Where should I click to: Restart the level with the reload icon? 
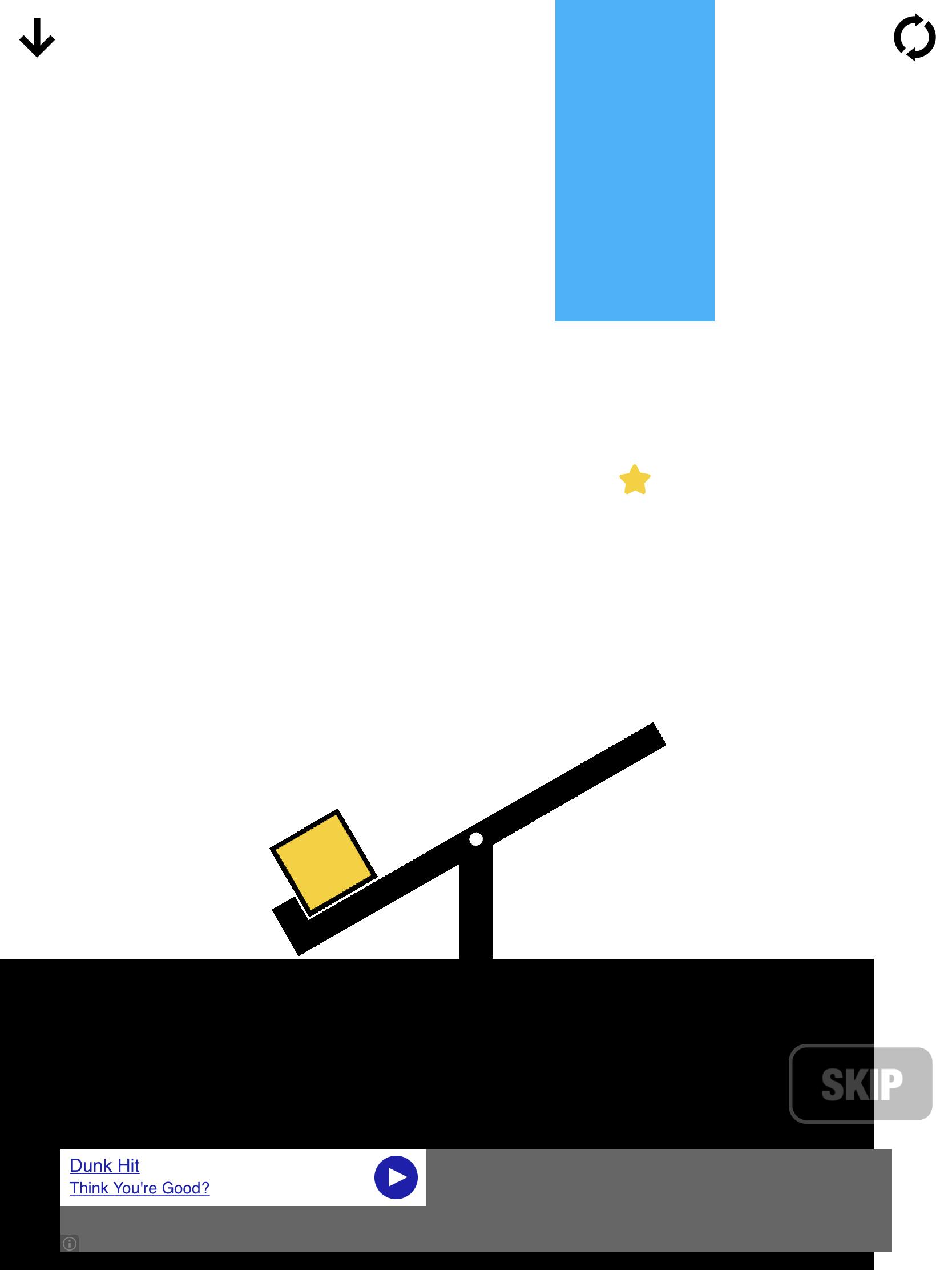(x=914, y=37)
